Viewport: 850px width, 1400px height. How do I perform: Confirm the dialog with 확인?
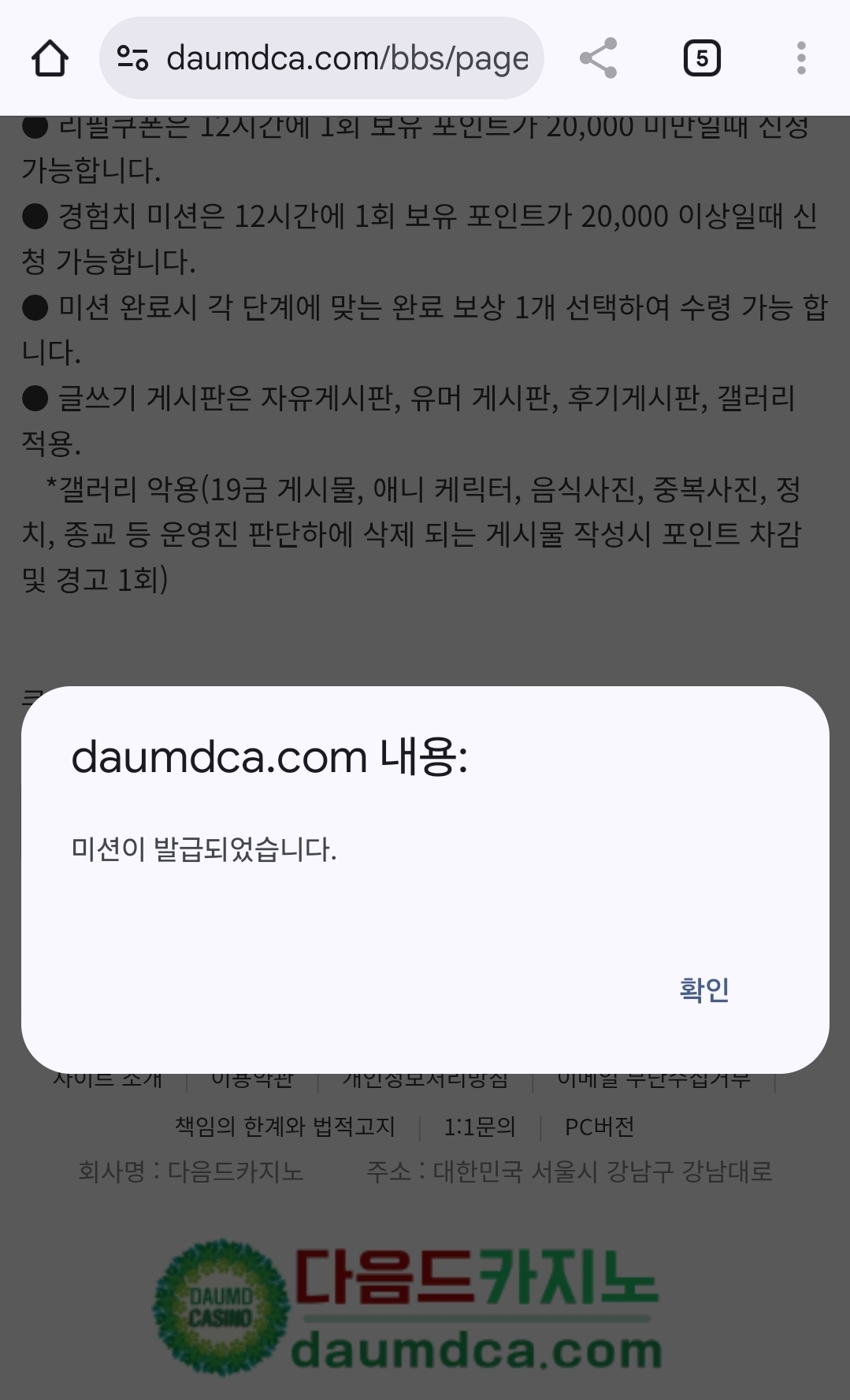[x=703, y=990]
